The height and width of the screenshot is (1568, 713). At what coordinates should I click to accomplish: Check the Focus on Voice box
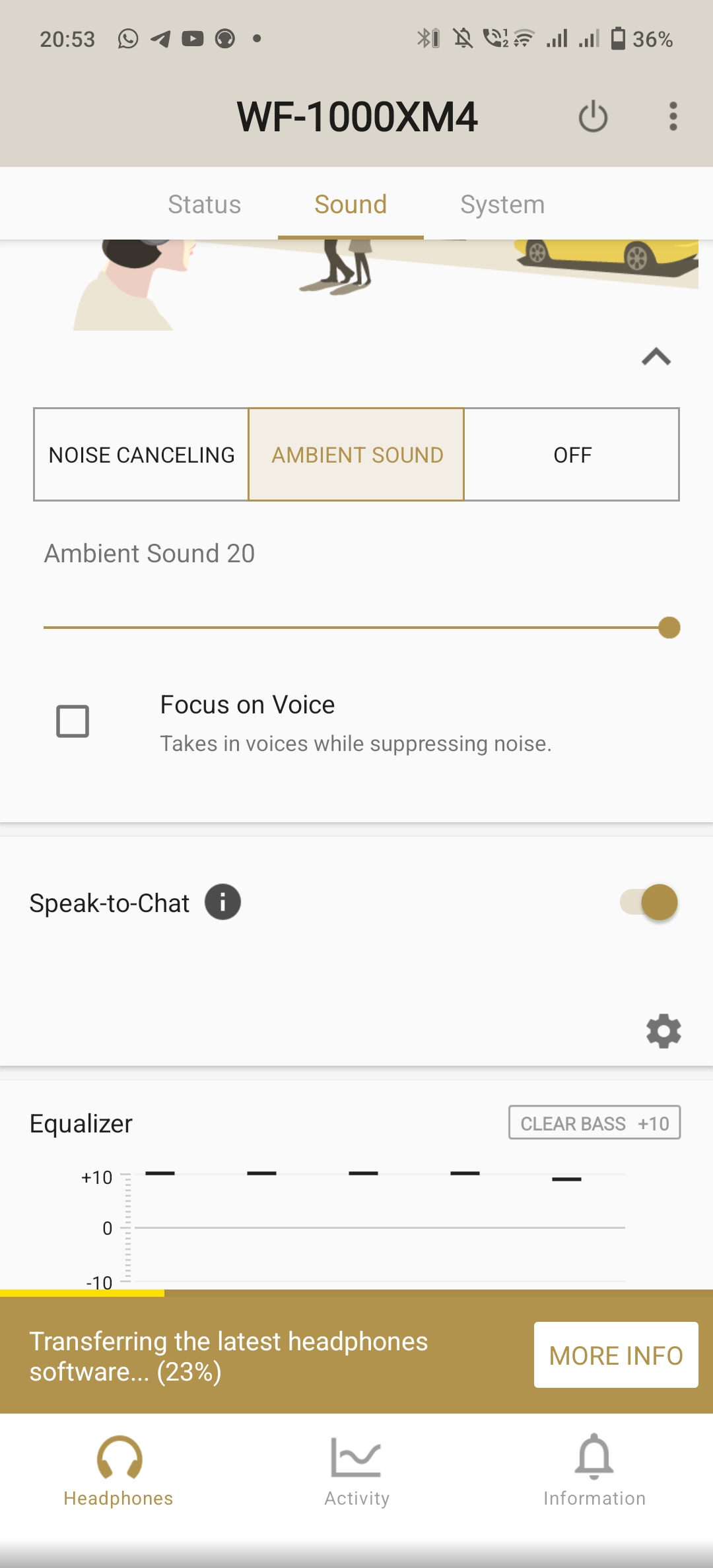pos(73,721)
